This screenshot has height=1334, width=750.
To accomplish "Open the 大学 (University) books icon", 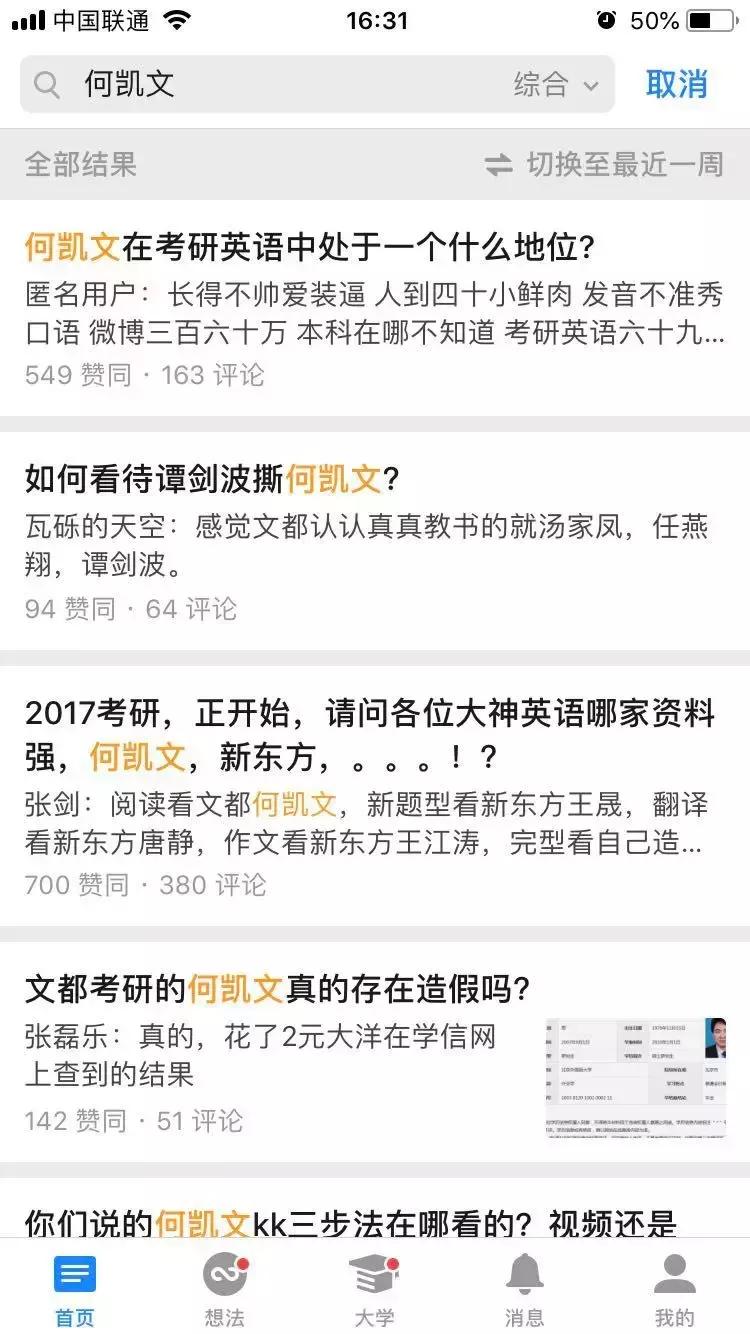I will pos(373,1274).
